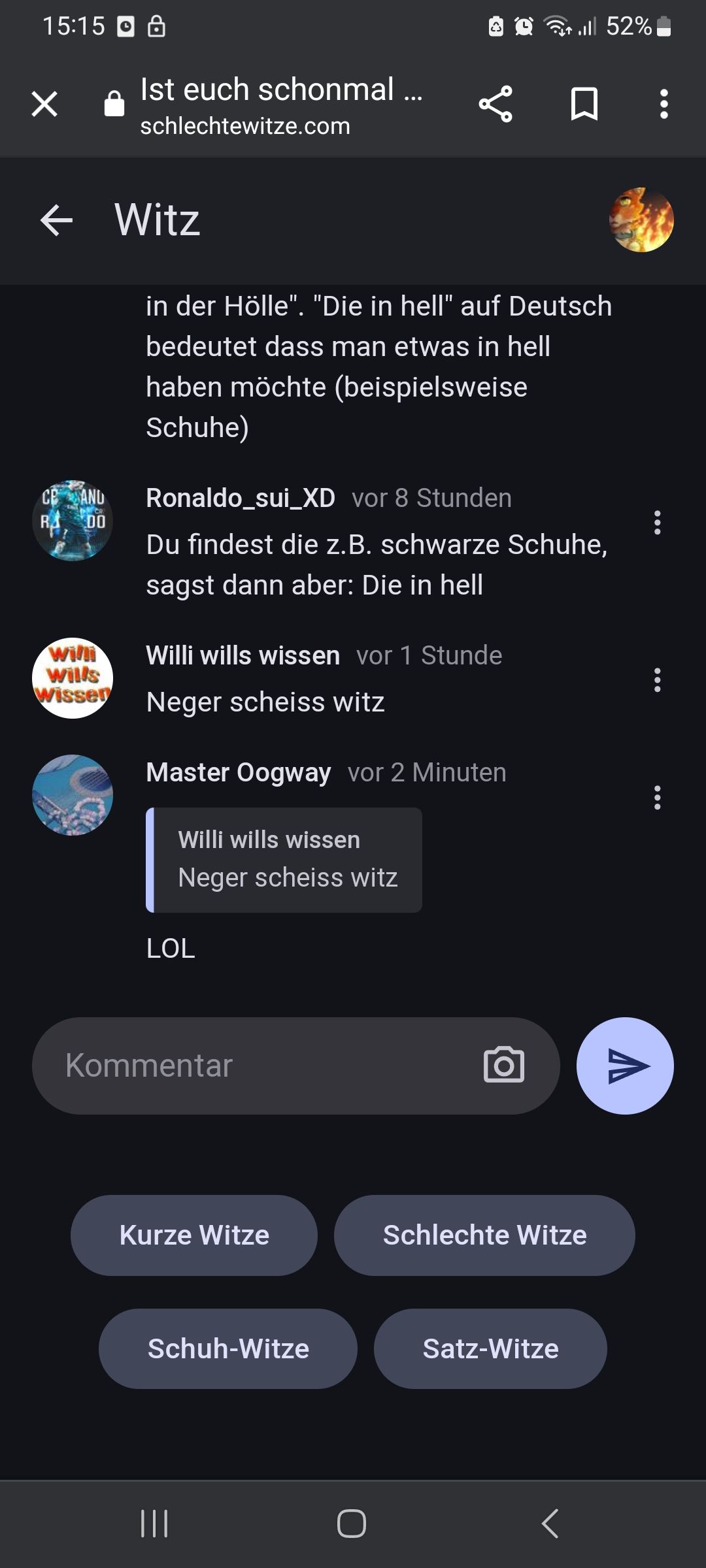
Task: Open the Schuh-Witze tag
Action: [x=228, y=1348]
